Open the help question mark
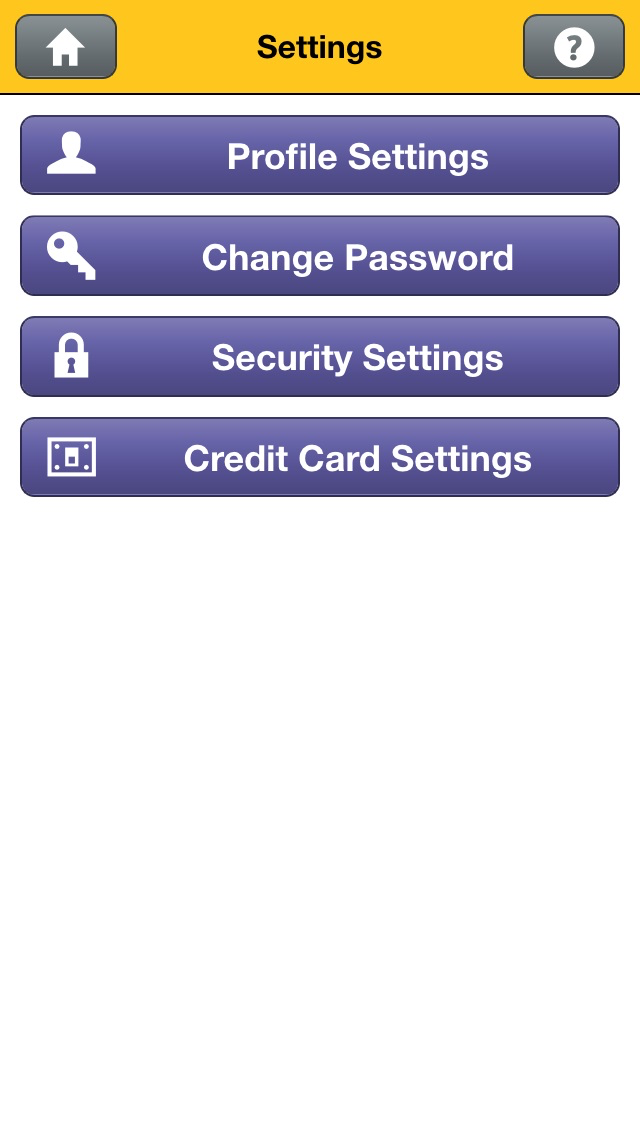Screen dimensions: 640x1136 click(x=573, y=47)
